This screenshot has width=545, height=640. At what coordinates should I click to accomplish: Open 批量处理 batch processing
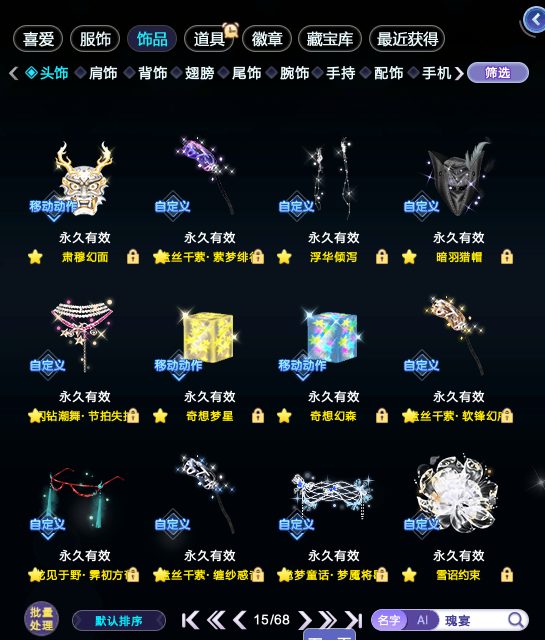(41, 619)
